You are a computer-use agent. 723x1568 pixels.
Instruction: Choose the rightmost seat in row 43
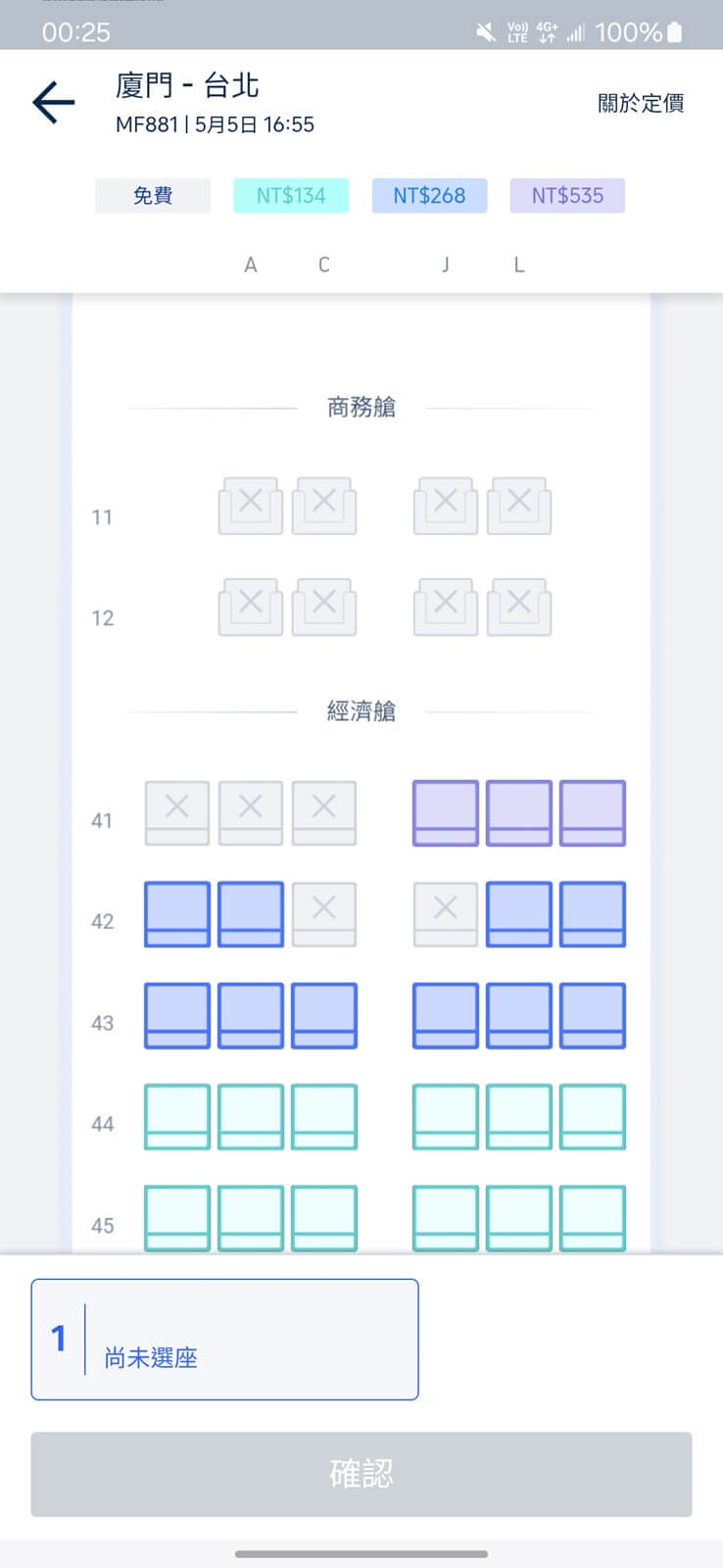[x=593, y=1015]
